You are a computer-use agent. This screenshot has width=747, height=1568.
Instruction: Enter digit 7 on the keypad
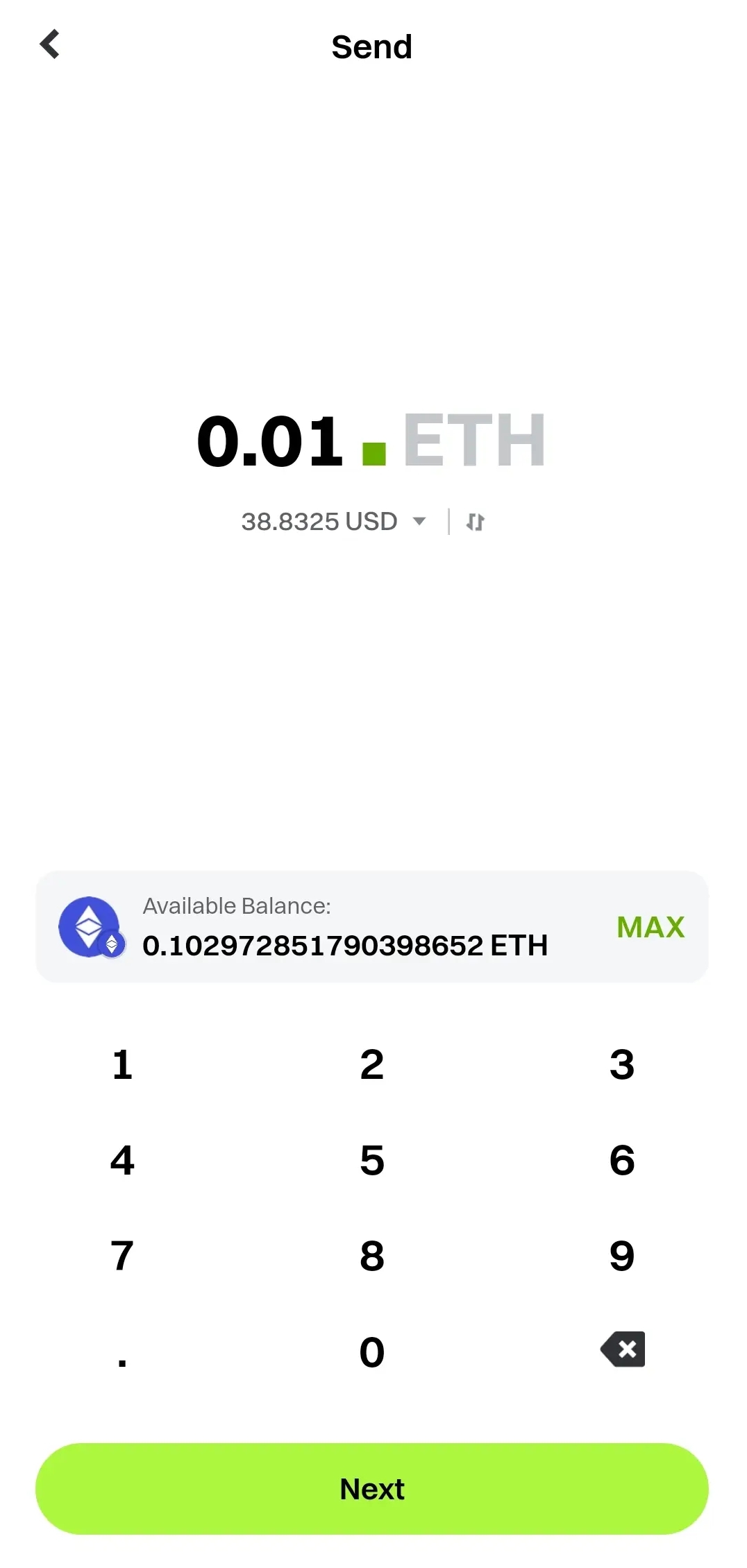[122, 1256]
